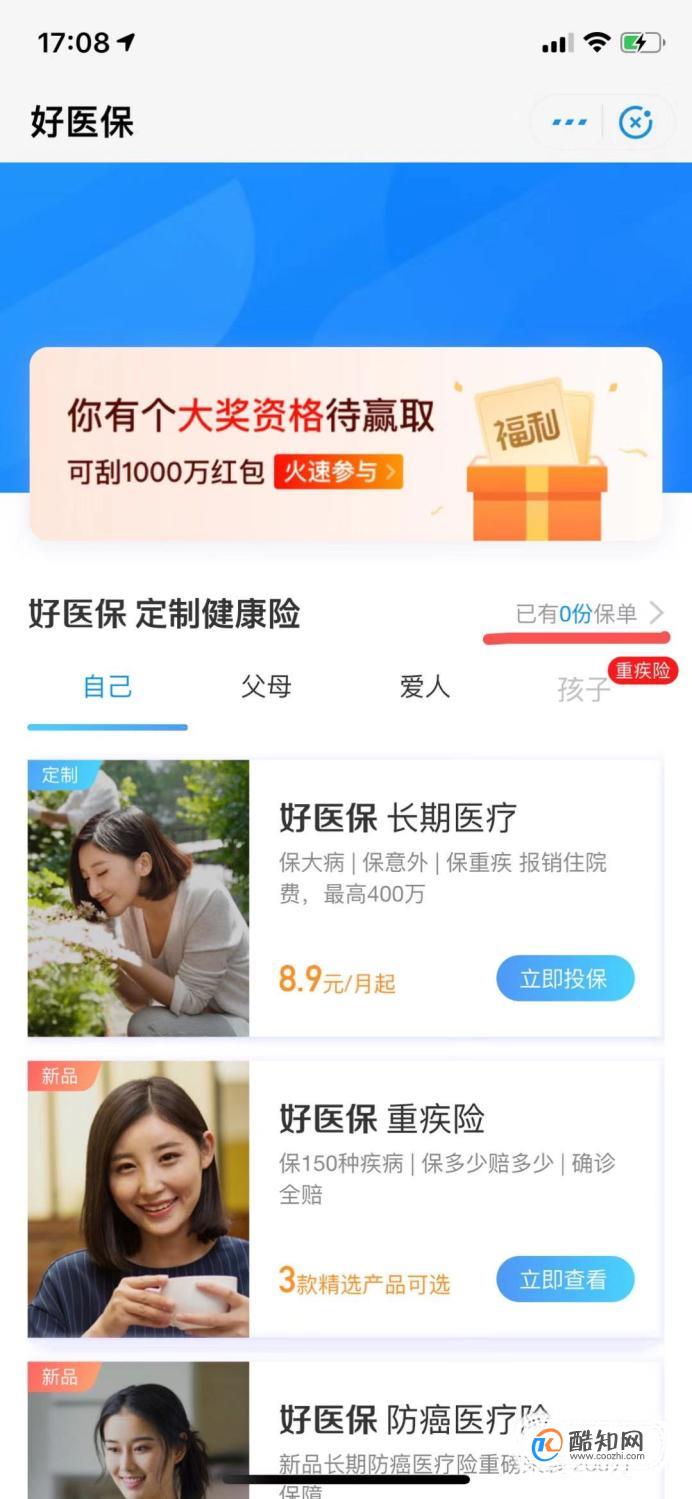Image resolution: width=692 pixels, height=1499 pixels.
Task: Open the 大奖资格 red packet banner
Action: 346,444
